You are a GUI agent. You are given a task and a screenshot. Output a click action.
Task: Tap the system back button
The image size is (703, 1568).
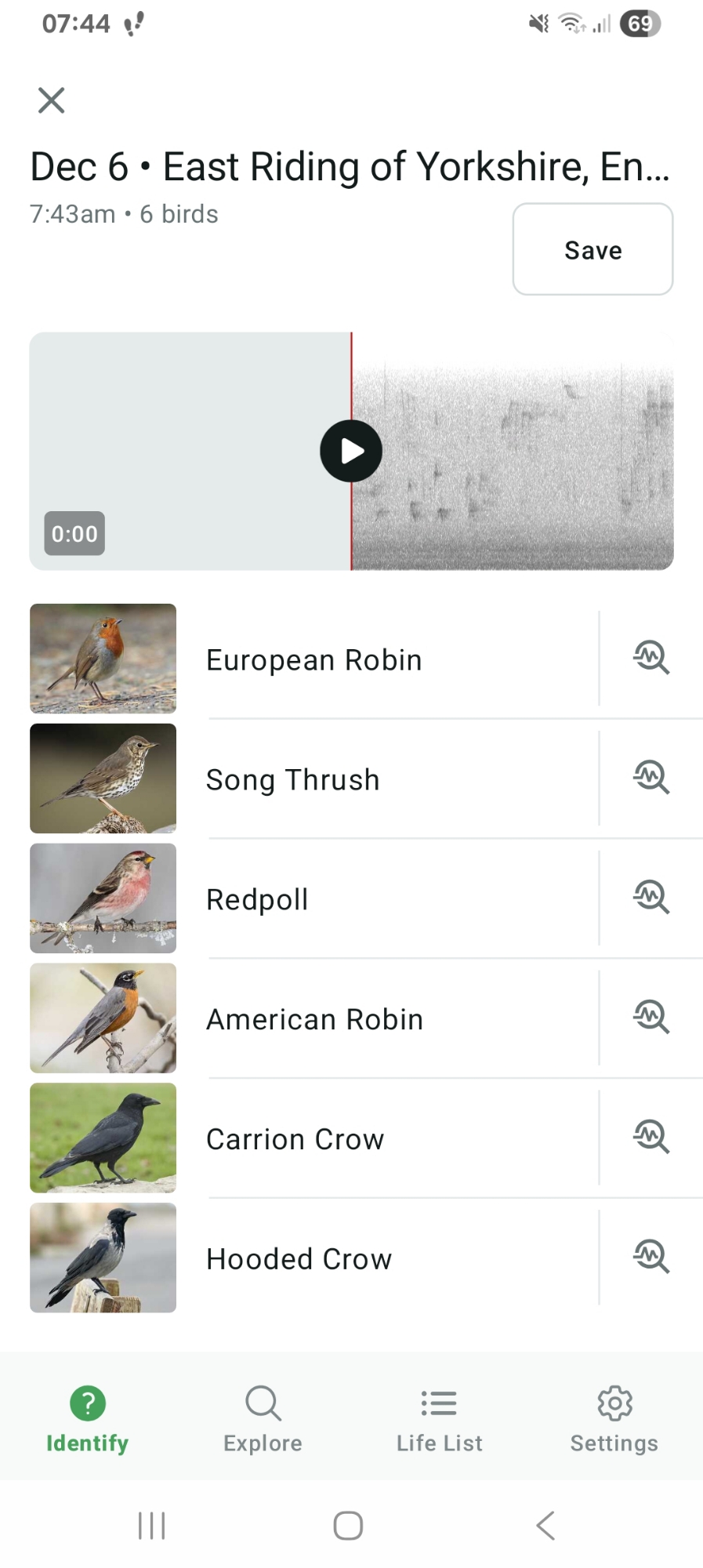point(545,1526)
